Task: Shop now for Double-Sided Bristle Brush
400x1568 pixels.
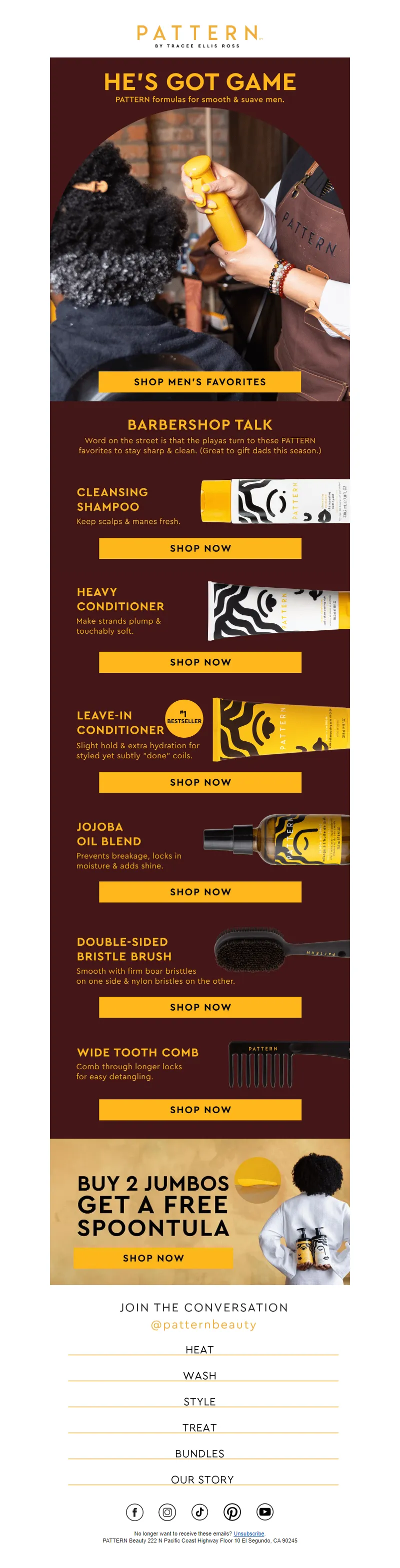Action: pyautogui.click(x=199, y=1007)
